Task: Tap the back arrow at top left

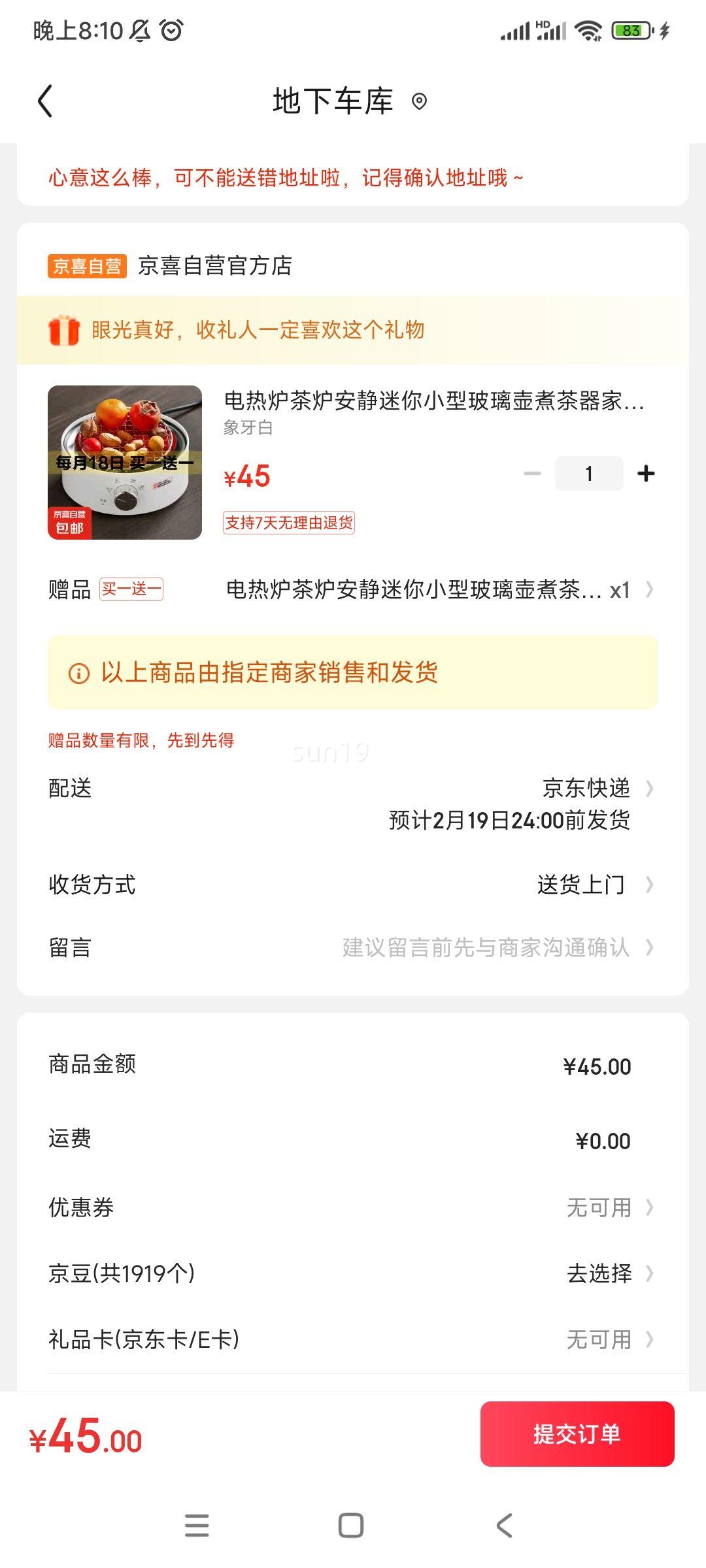Action: 44,101
